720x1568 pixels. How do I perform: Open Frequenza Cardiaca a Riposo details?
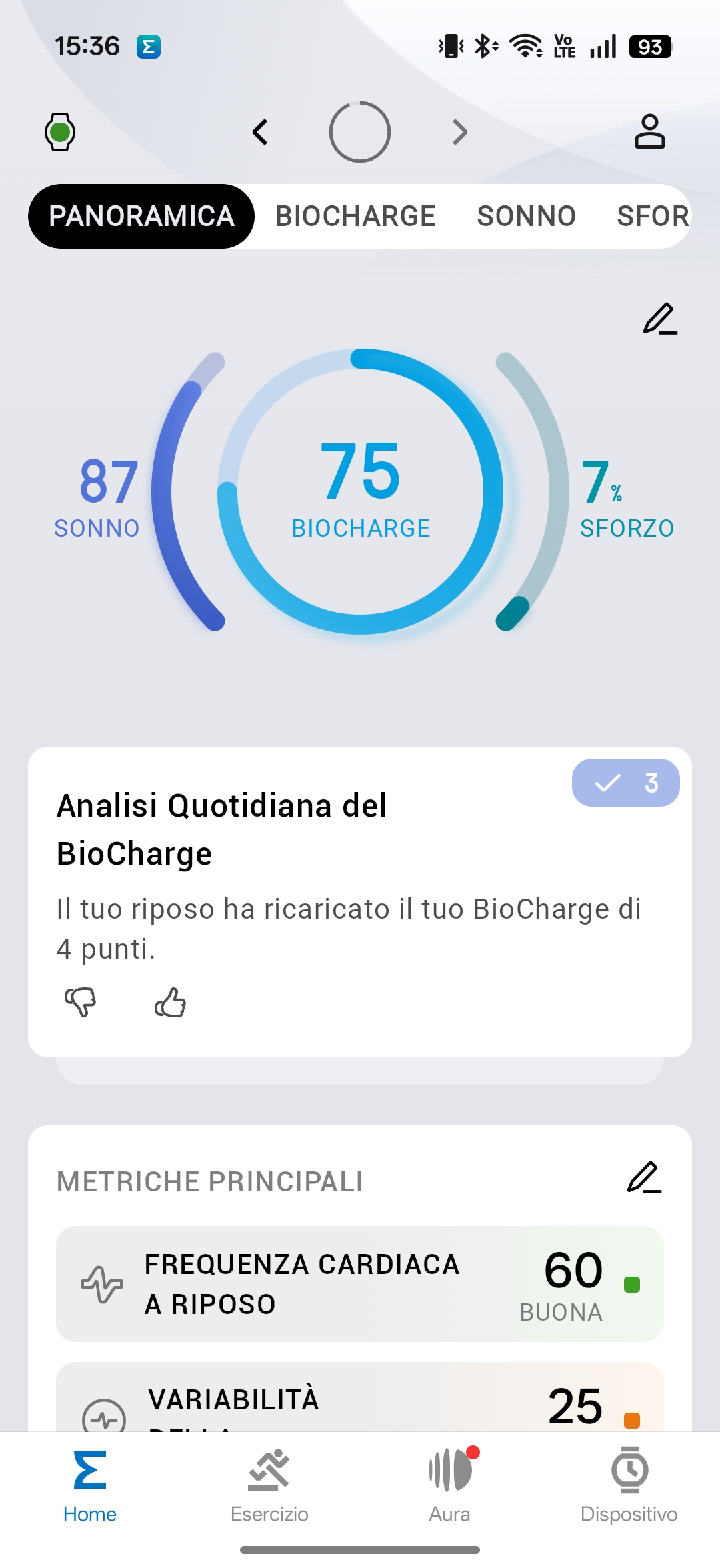360,1284
